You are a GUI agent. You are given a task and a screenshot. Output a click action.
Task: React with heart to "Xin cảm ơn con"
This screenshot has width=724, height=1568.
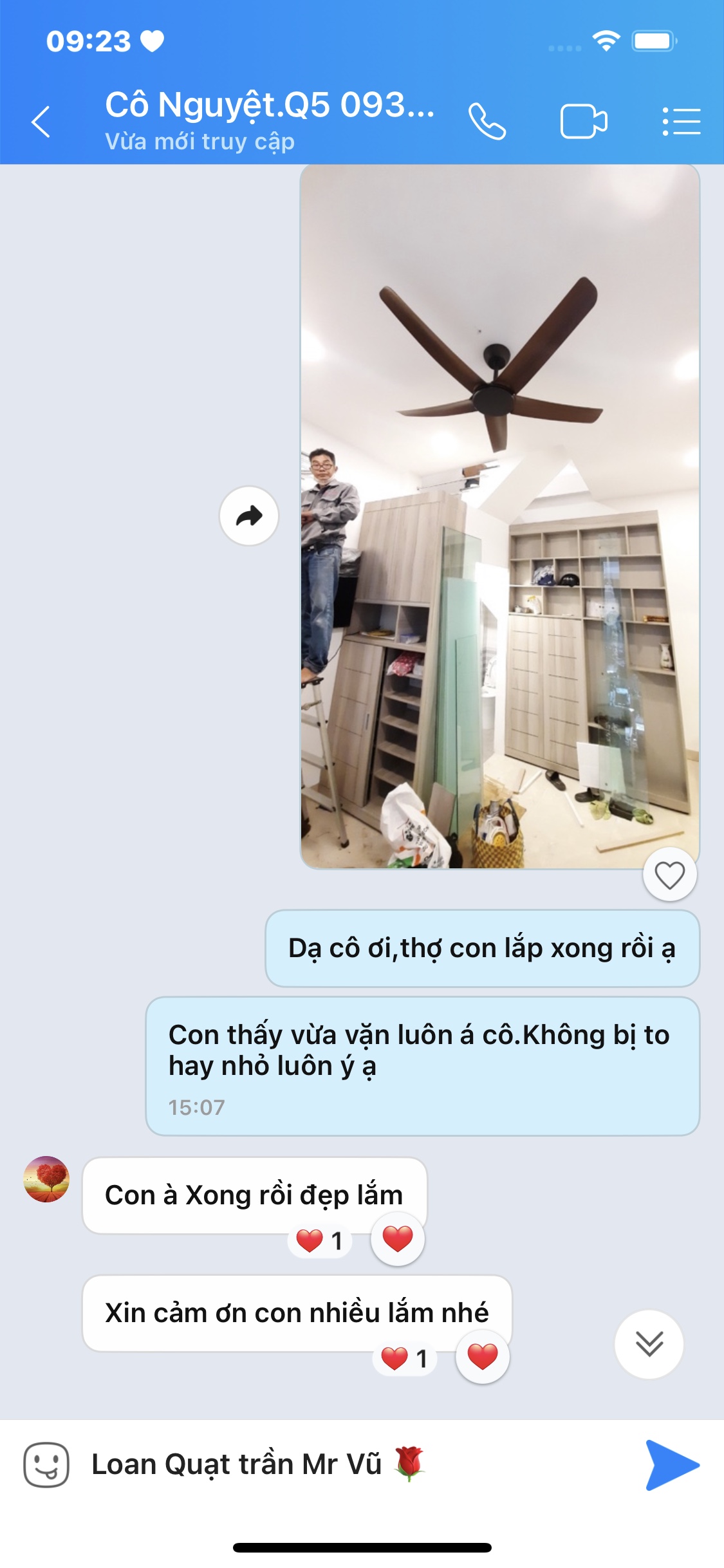point(482,1357)
